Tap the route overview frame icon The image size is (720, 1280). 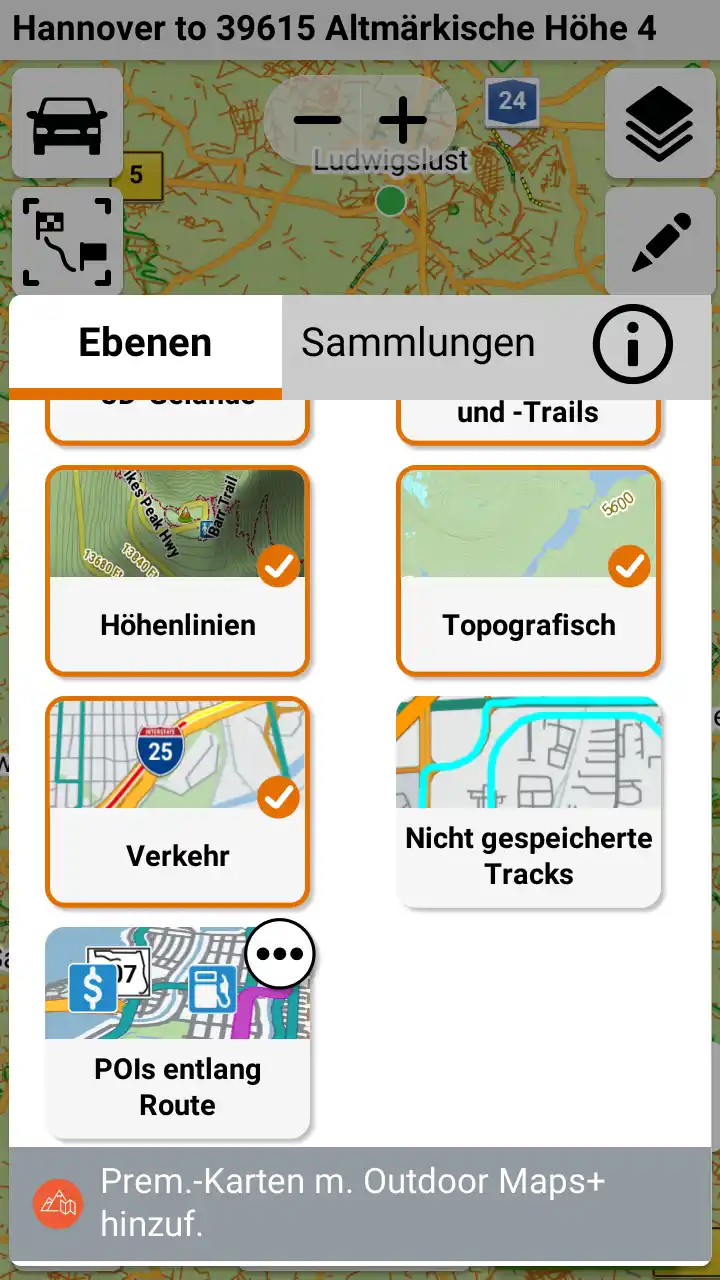67,241
